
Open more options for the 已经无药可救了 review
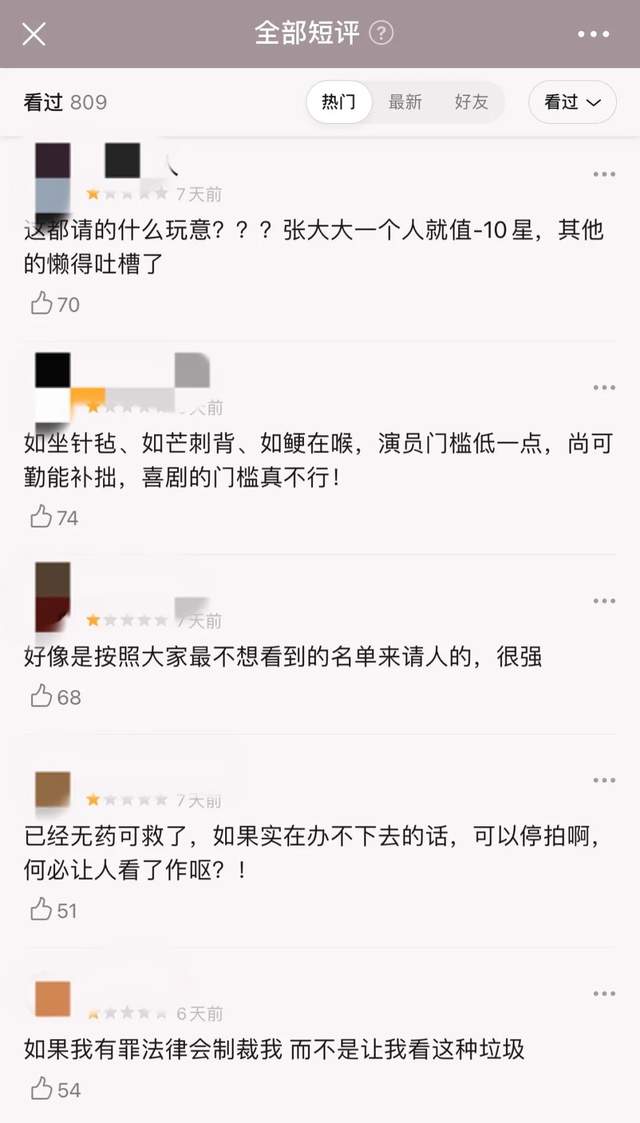[604, 780]
